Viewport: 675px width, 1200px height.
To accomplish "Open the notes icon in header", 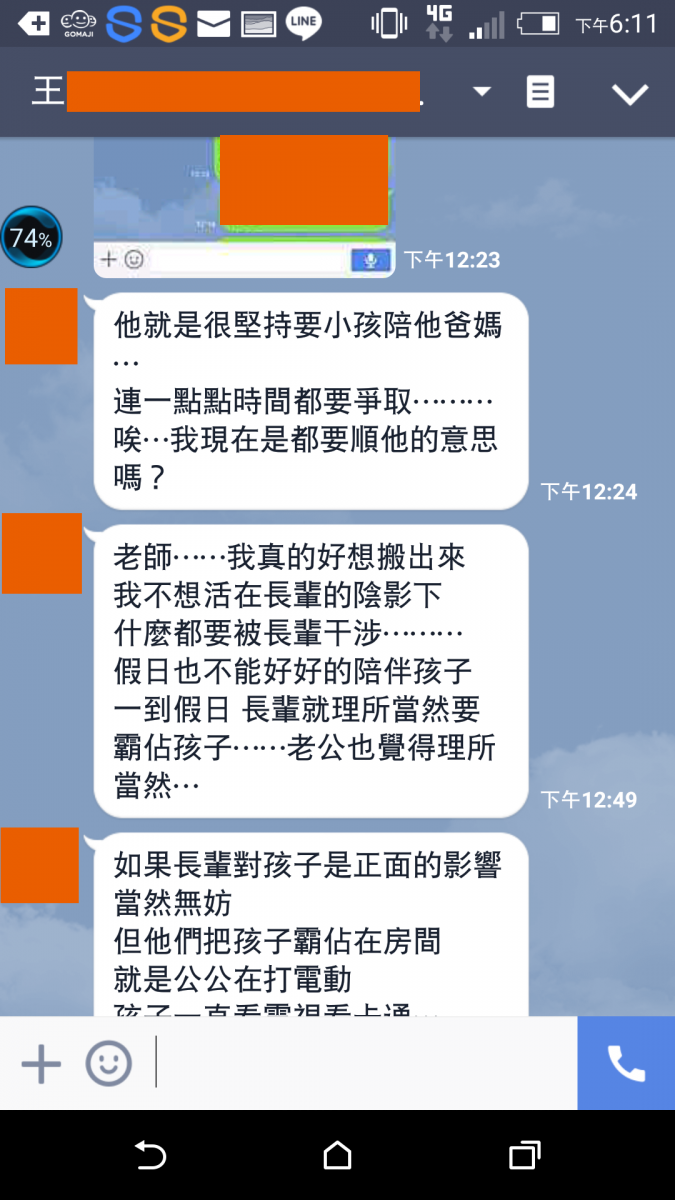I will [540, 93].
